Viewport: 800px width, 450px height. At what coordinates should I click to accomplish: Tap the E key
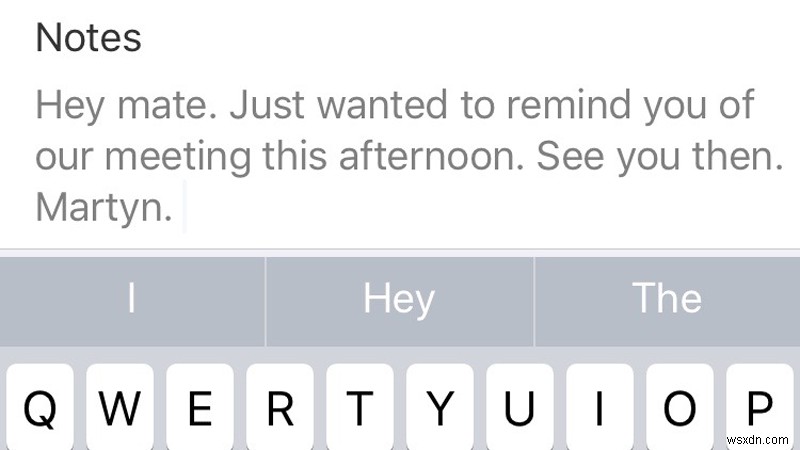pyautogui.click(x=200, y=408)
